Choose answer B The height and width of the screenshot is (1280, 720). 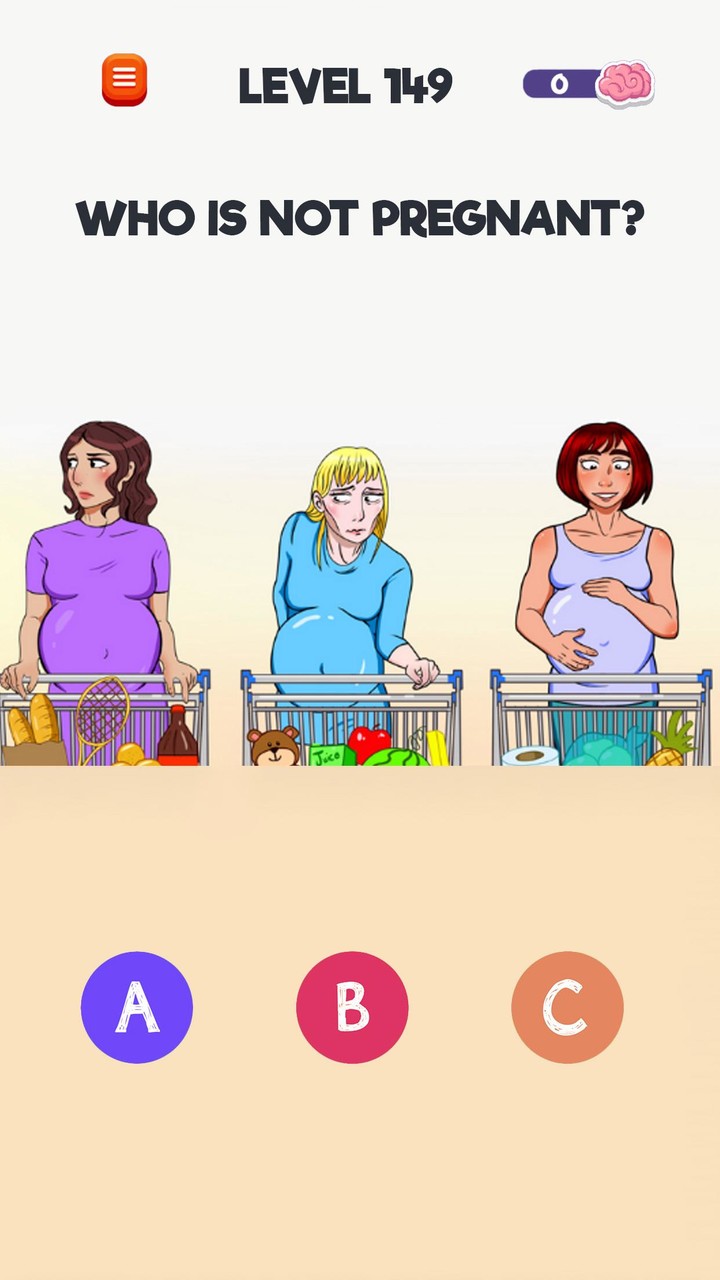coord(352,1007)
